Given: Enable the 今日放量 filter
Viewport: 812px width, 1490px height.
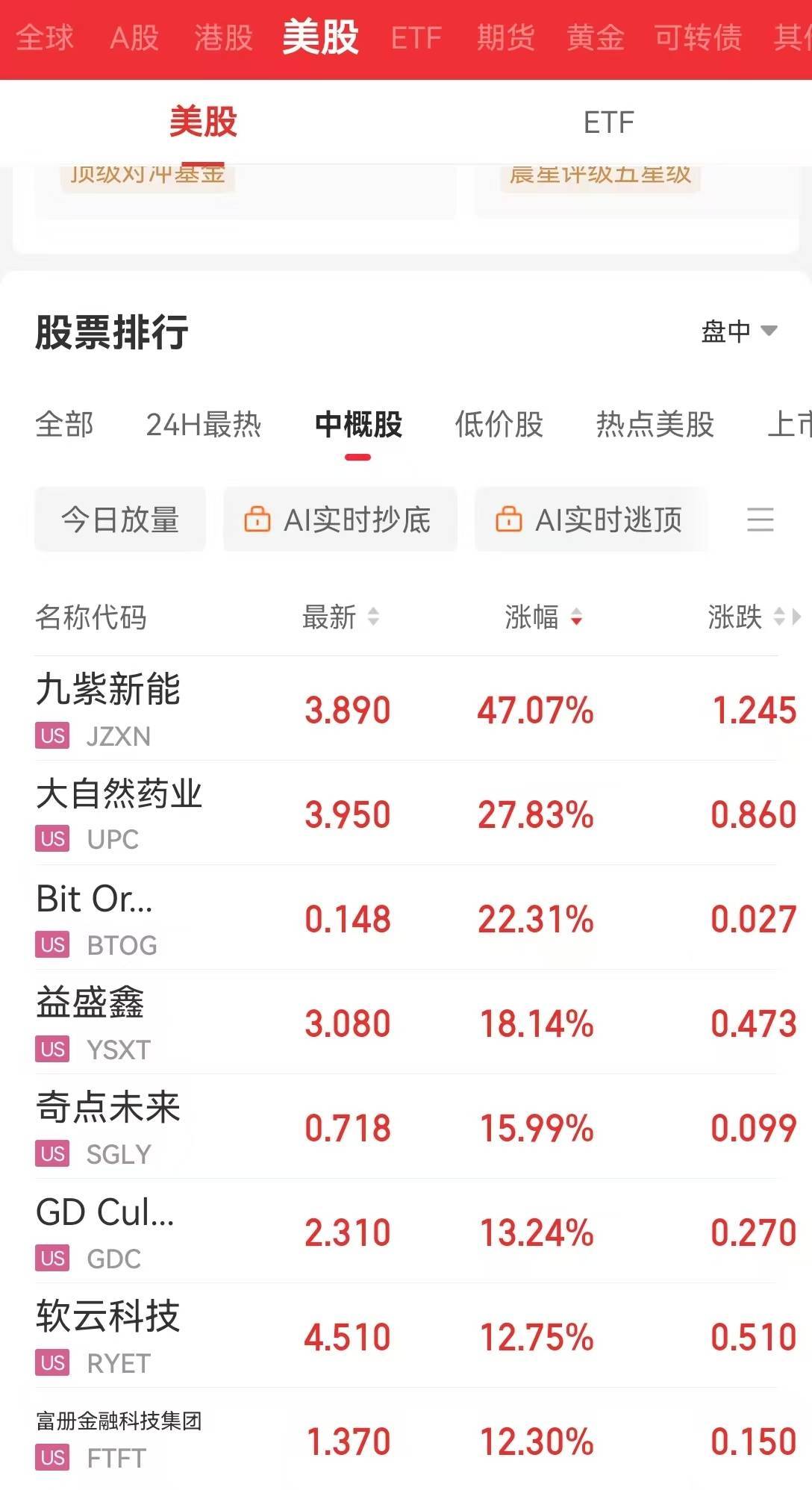Looking at the screenshot, I should (120, 520).
